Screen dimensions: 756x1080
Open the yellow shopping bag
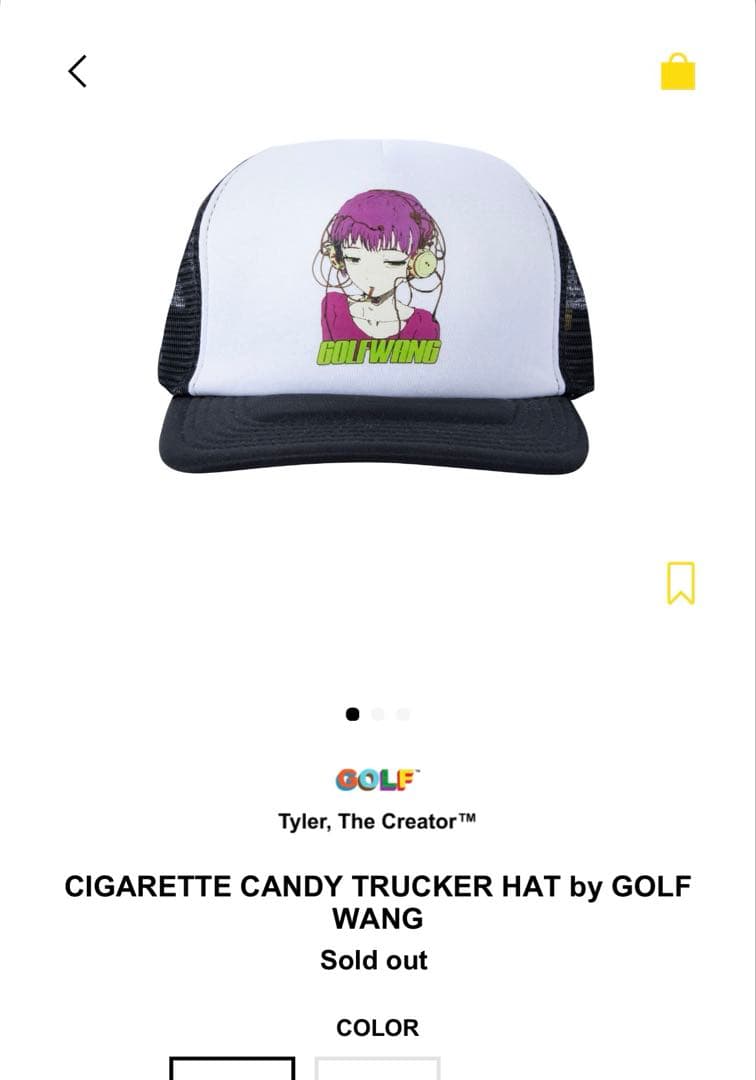point(677,72)
